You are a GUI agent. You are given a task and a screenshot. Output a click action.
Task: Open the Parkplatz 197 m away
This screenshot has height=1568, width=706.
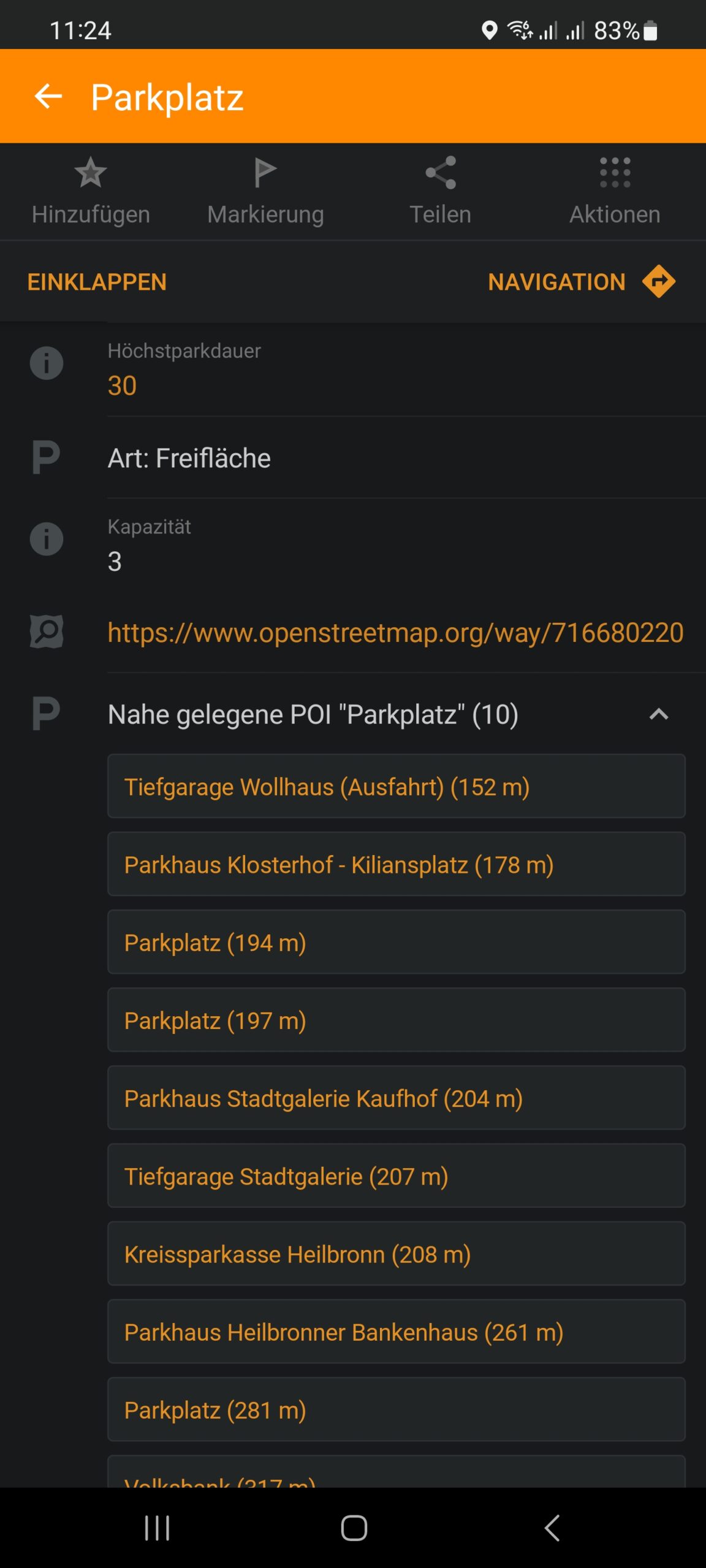pyautogui.click(x=397, y=1020)
